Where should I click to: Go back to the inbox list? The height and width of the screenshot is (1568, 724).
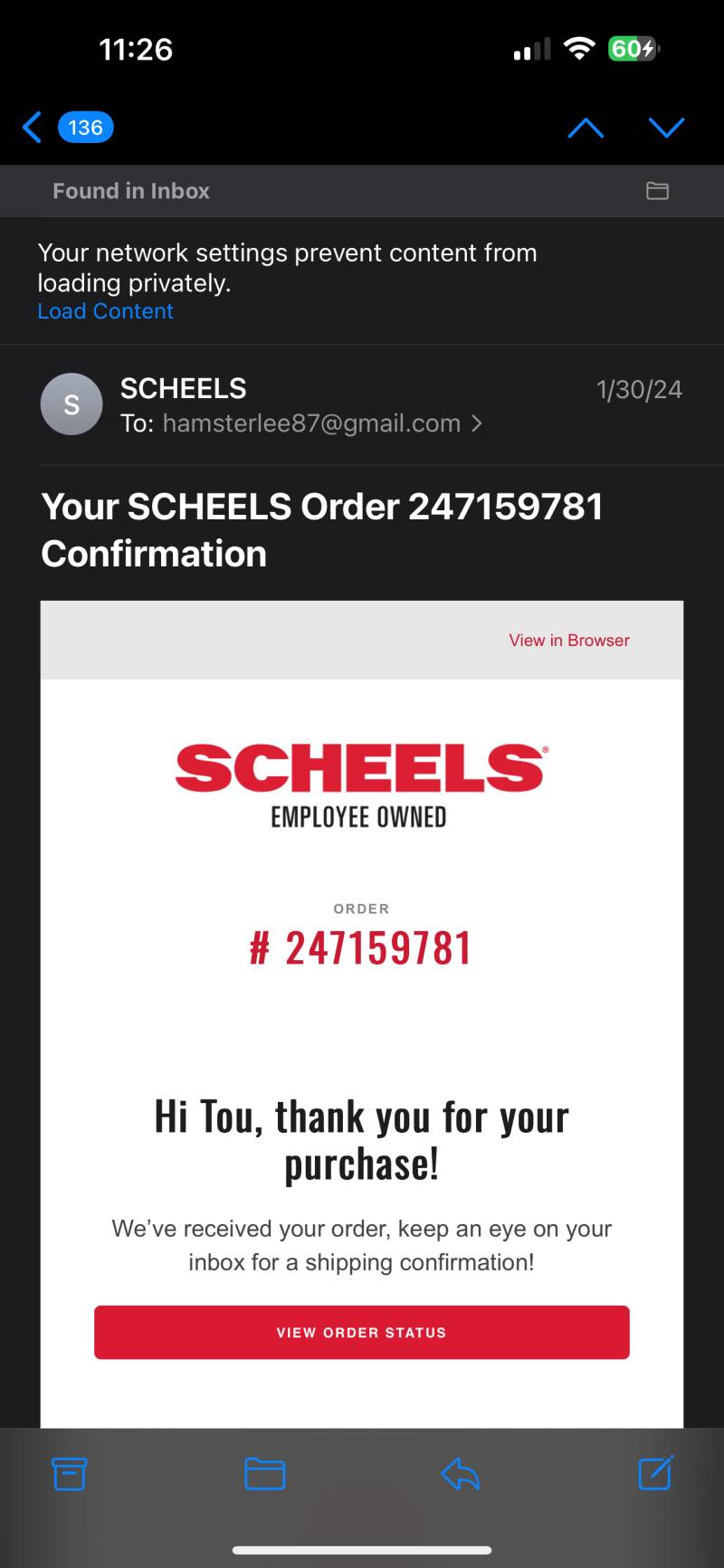(67, 128)
